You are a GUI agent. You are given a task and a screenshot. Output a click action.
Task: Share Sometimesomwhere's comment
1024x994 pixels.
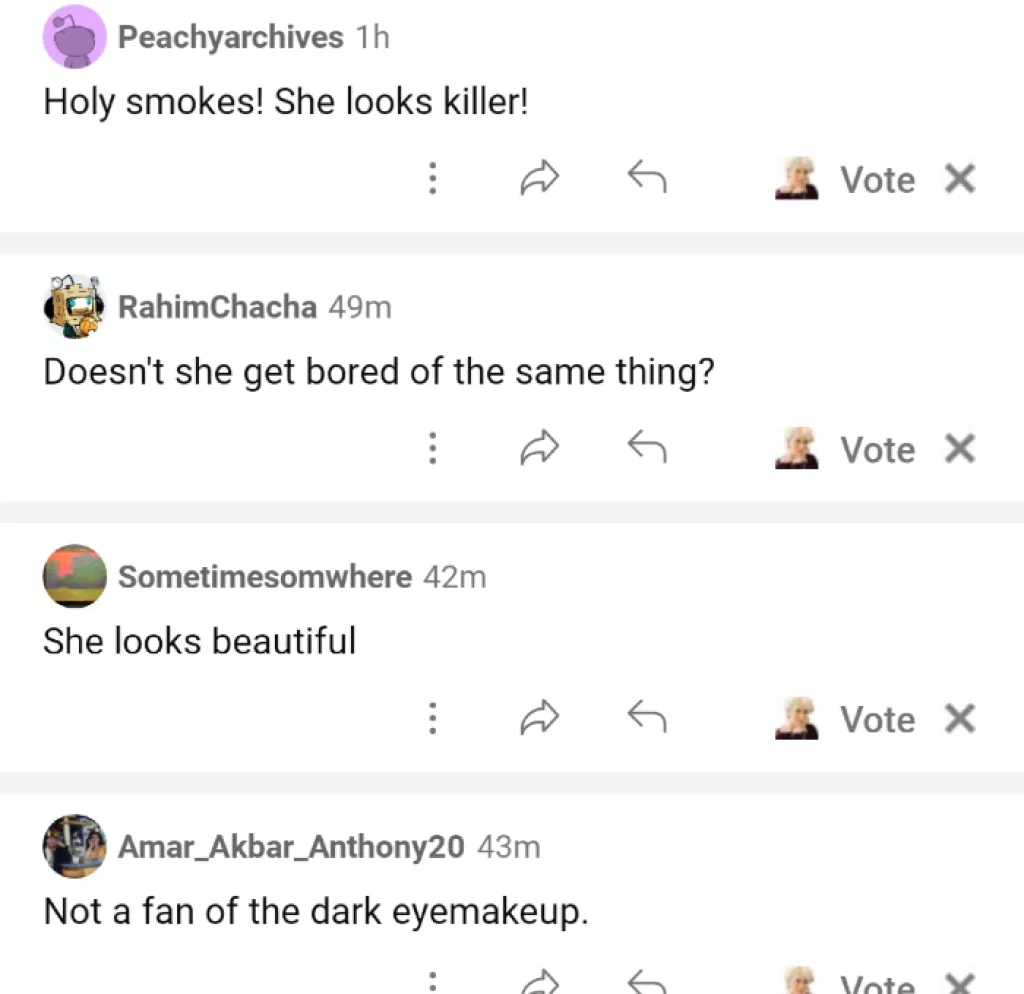540,718
